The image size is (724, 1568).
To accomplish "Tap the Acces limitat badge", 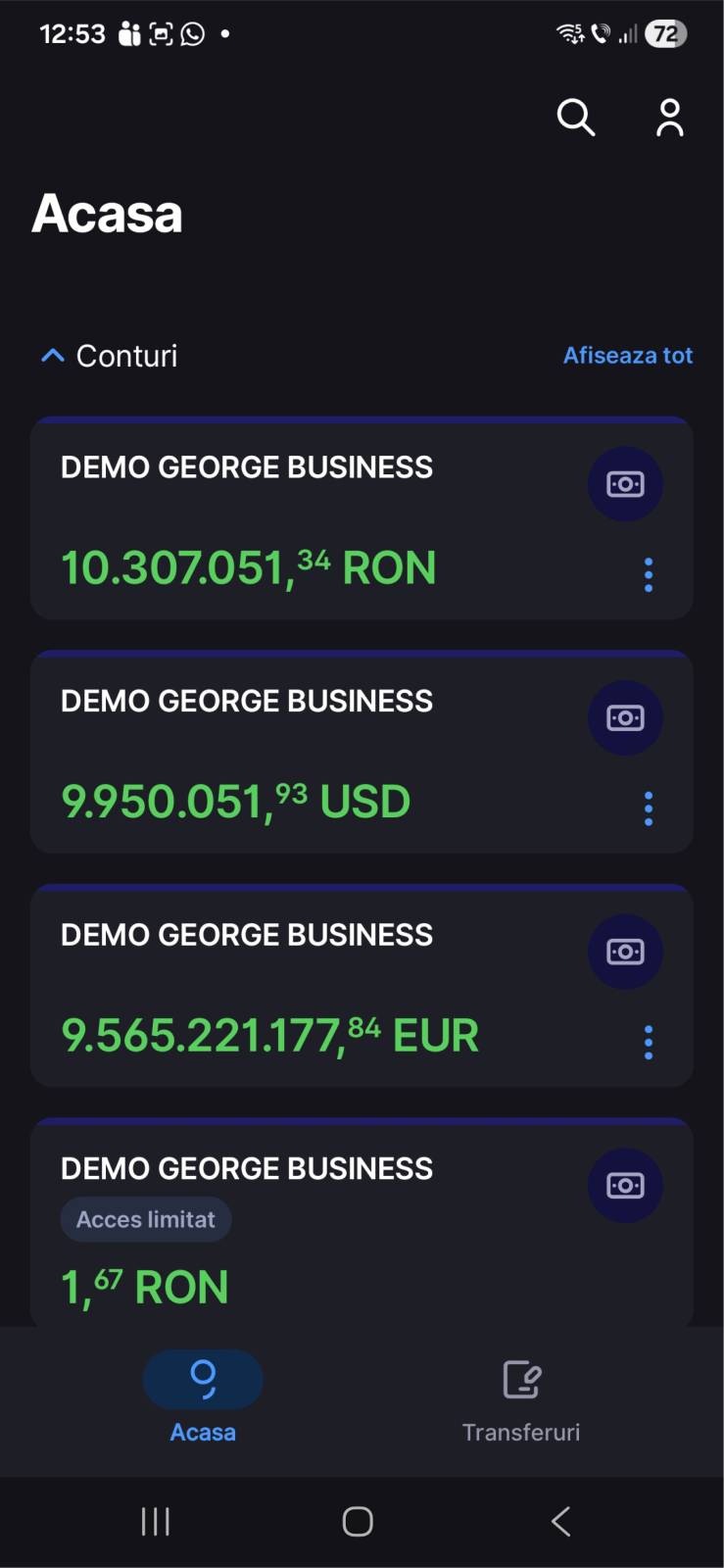I will pos(145,1219).
